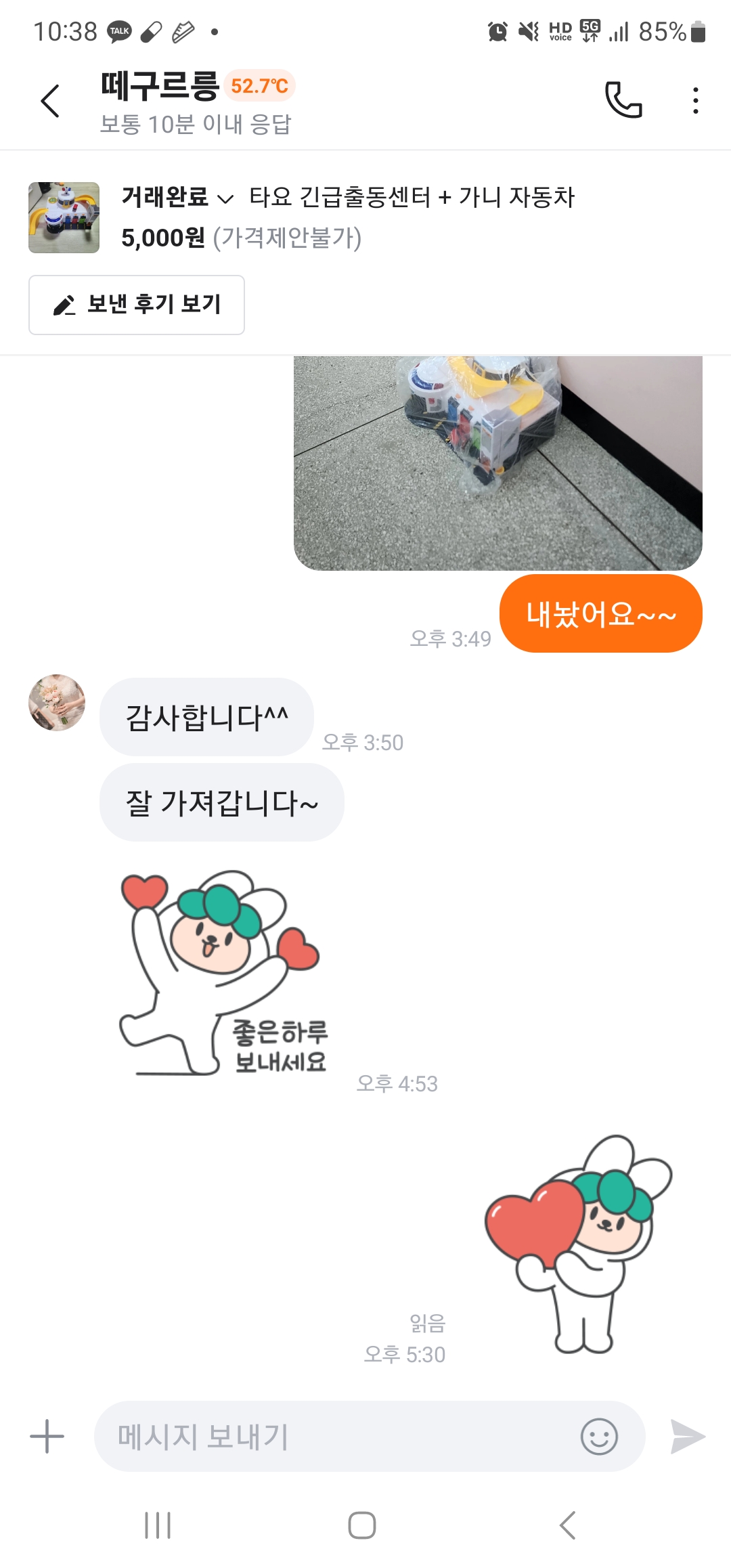Send the message with the arrow icon
Viewport: 731px width, 1568px height.
click(687, 1436)
